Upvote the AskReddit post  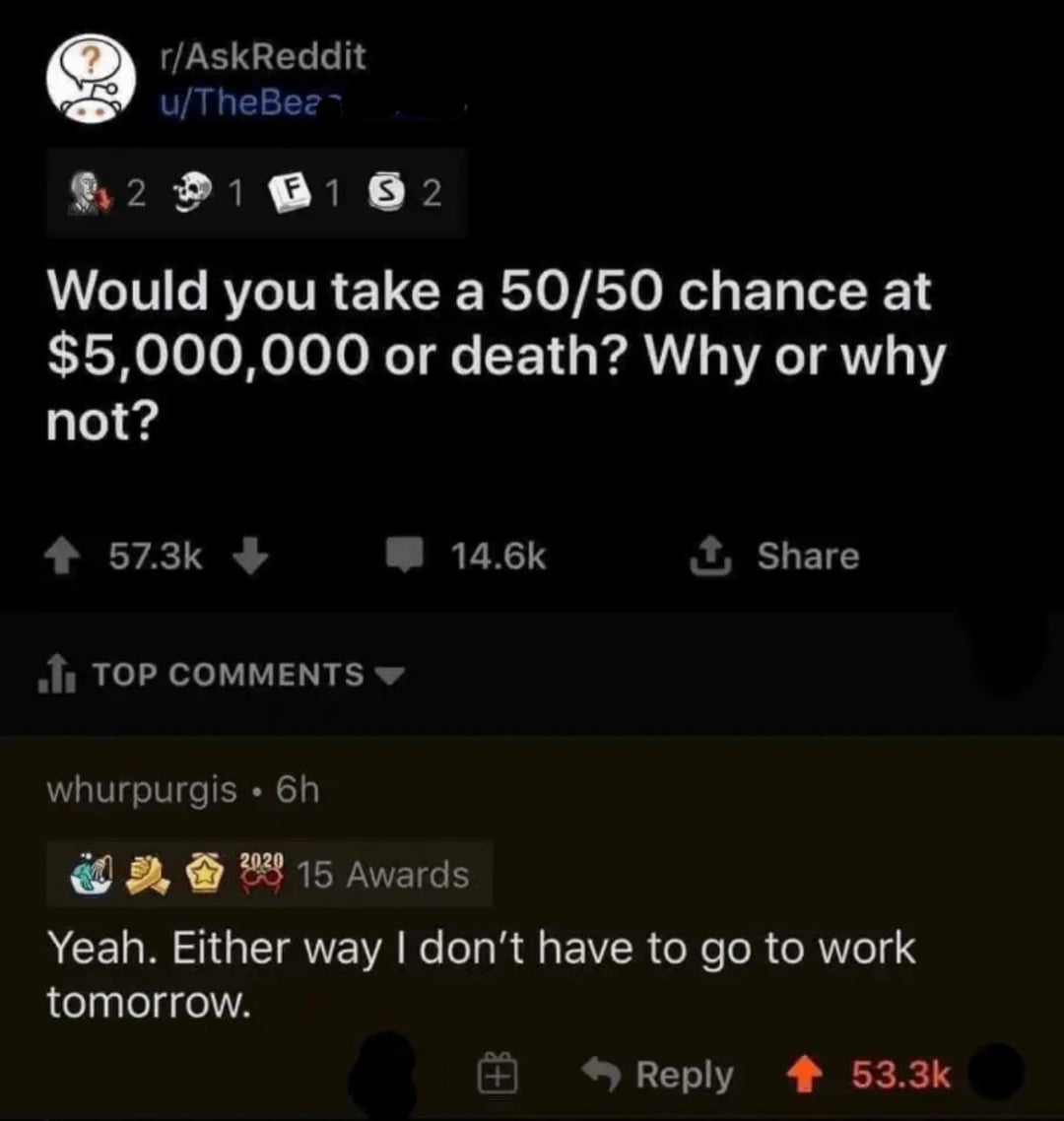73,558
